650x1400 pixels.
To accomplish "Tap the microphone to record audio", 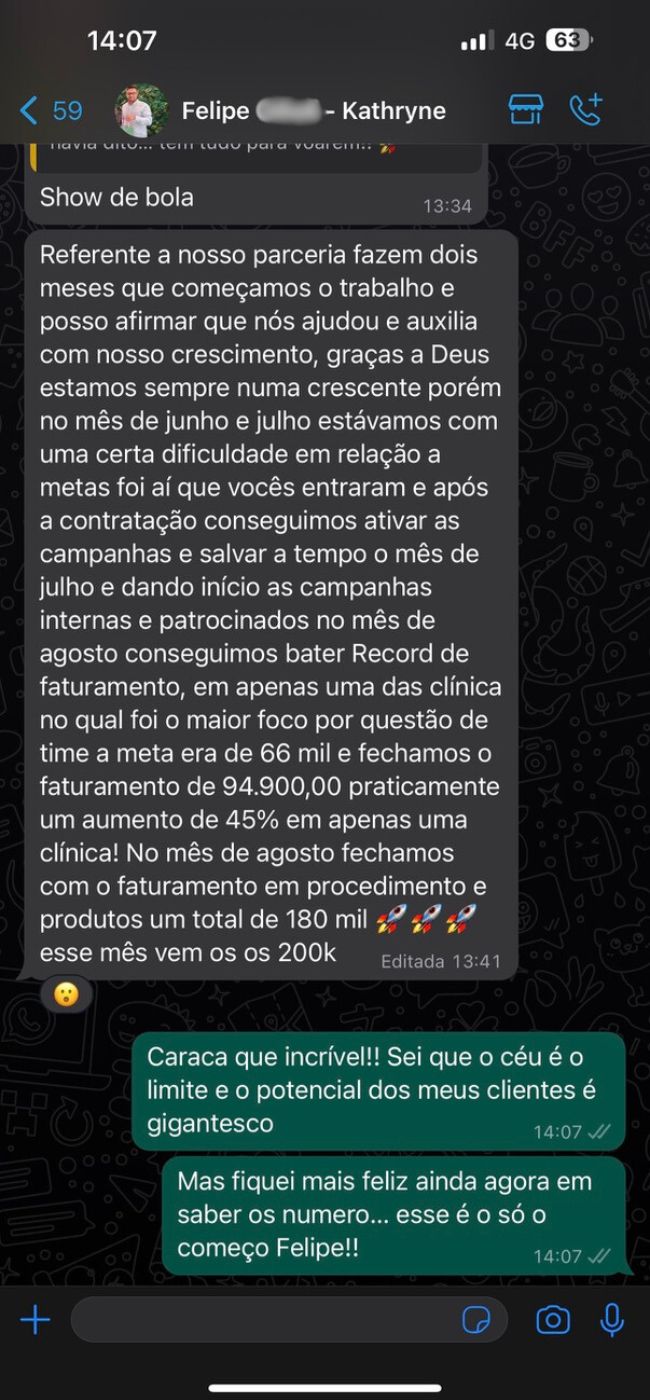I will [611, 1320].
